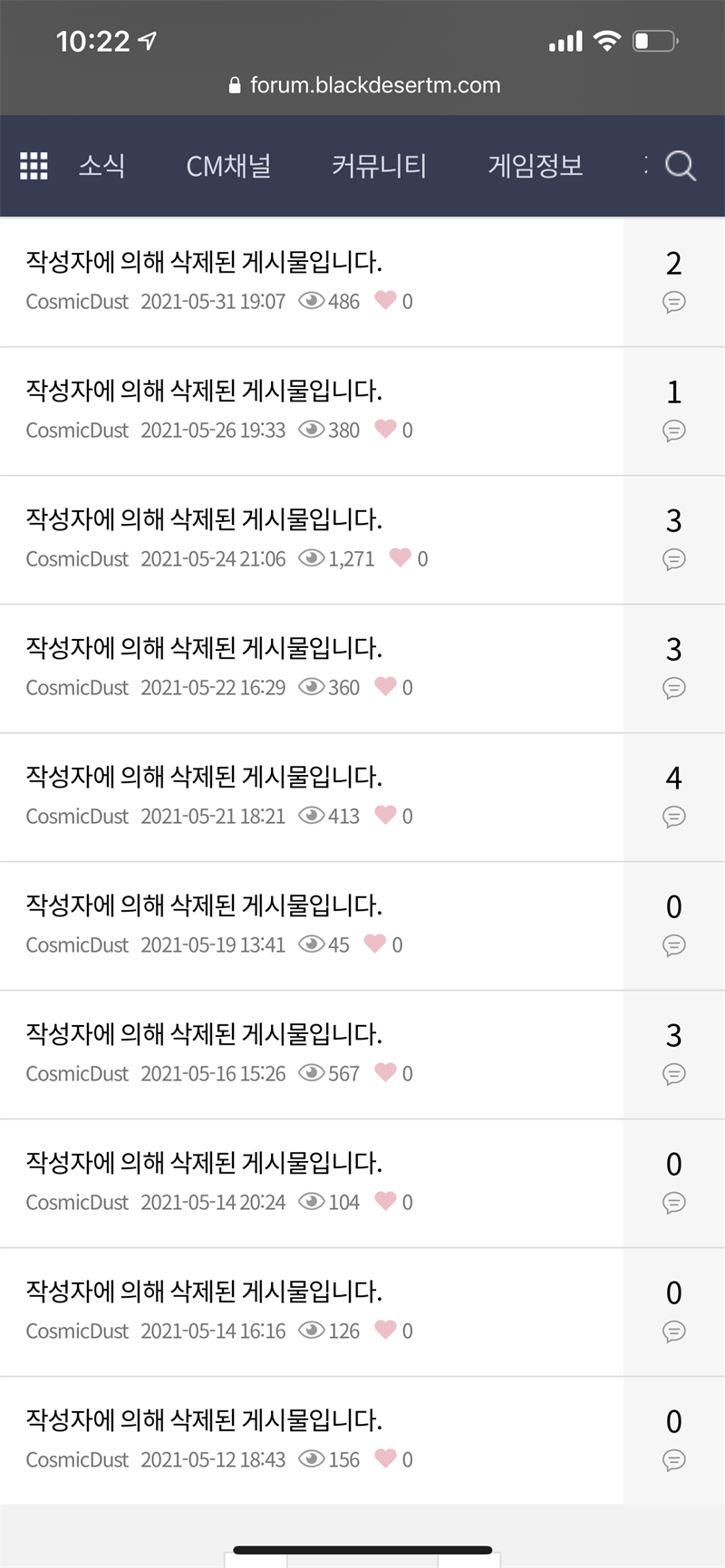The image size is (725, 1568).
Task: Go to the 커뮤니티 tab
Action: coord(379,166)
